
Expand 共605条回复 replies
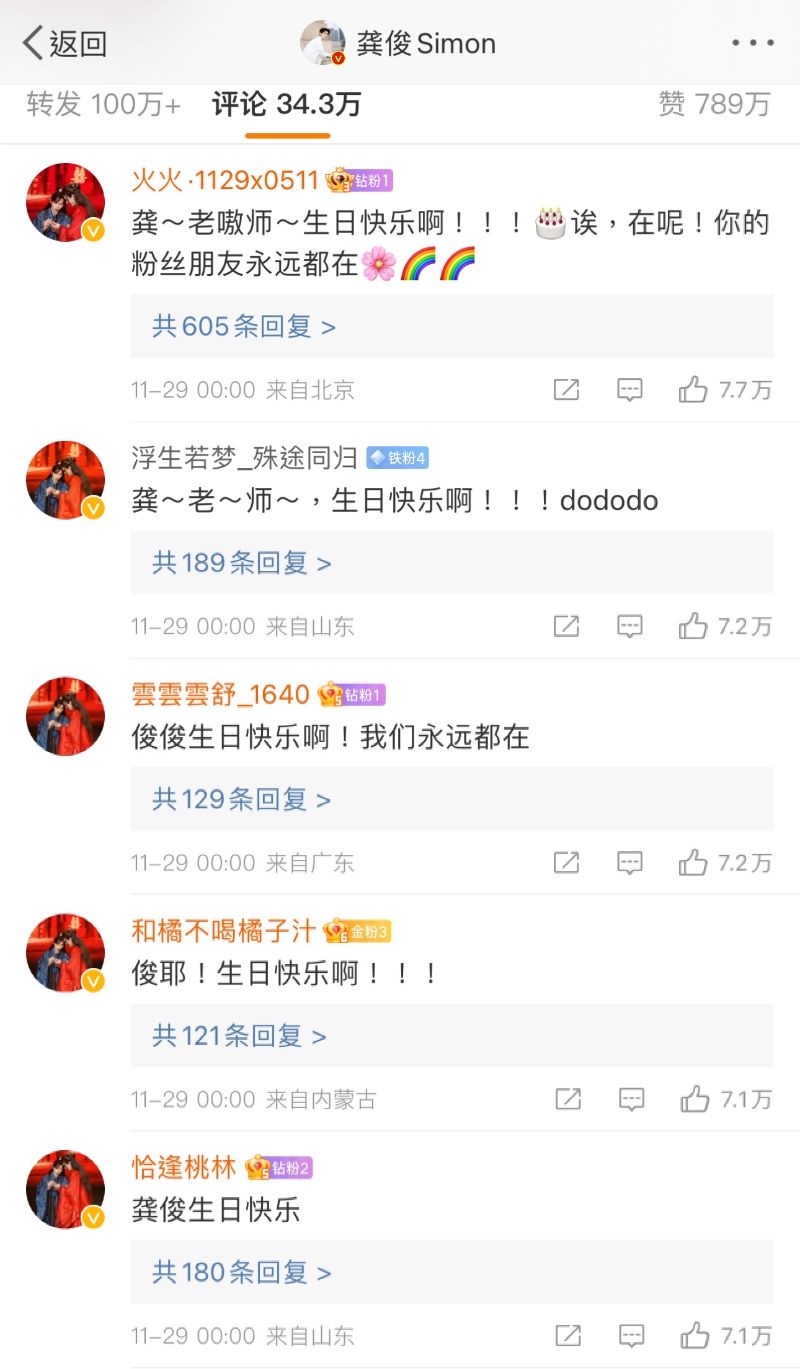click(243, 326)
